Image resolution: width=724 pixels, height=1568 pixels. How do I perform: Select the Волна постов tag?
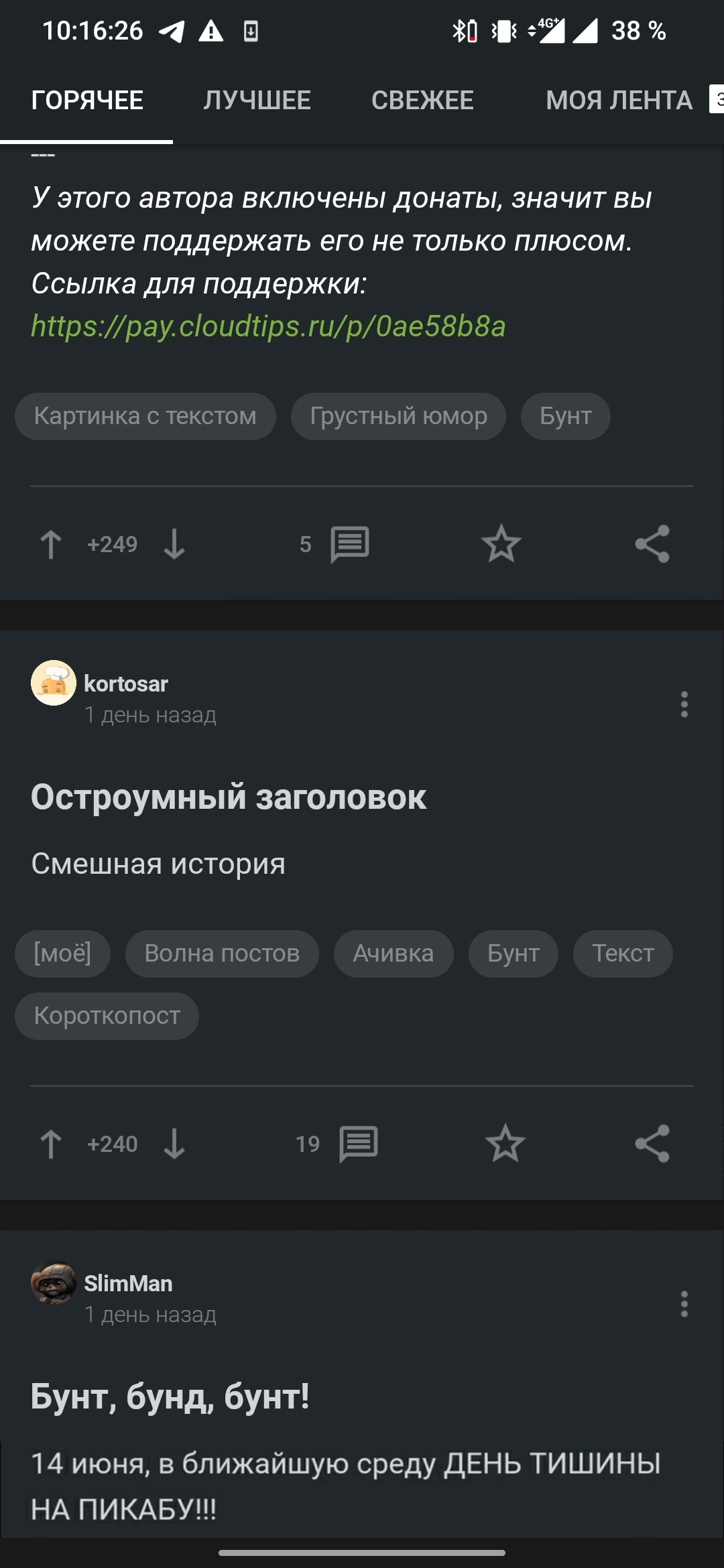pos(222,954)
